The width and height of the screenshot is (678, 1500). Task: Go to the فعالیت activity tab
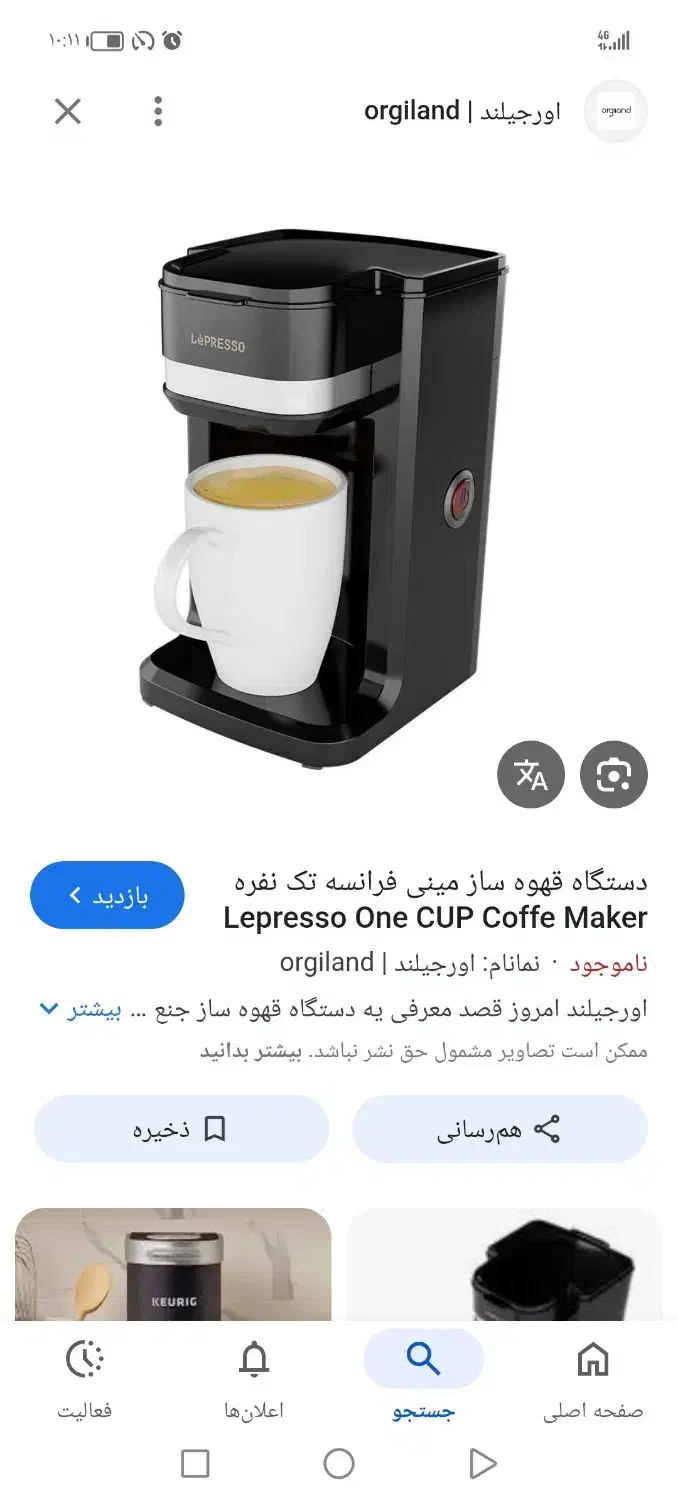(85, 1380)
